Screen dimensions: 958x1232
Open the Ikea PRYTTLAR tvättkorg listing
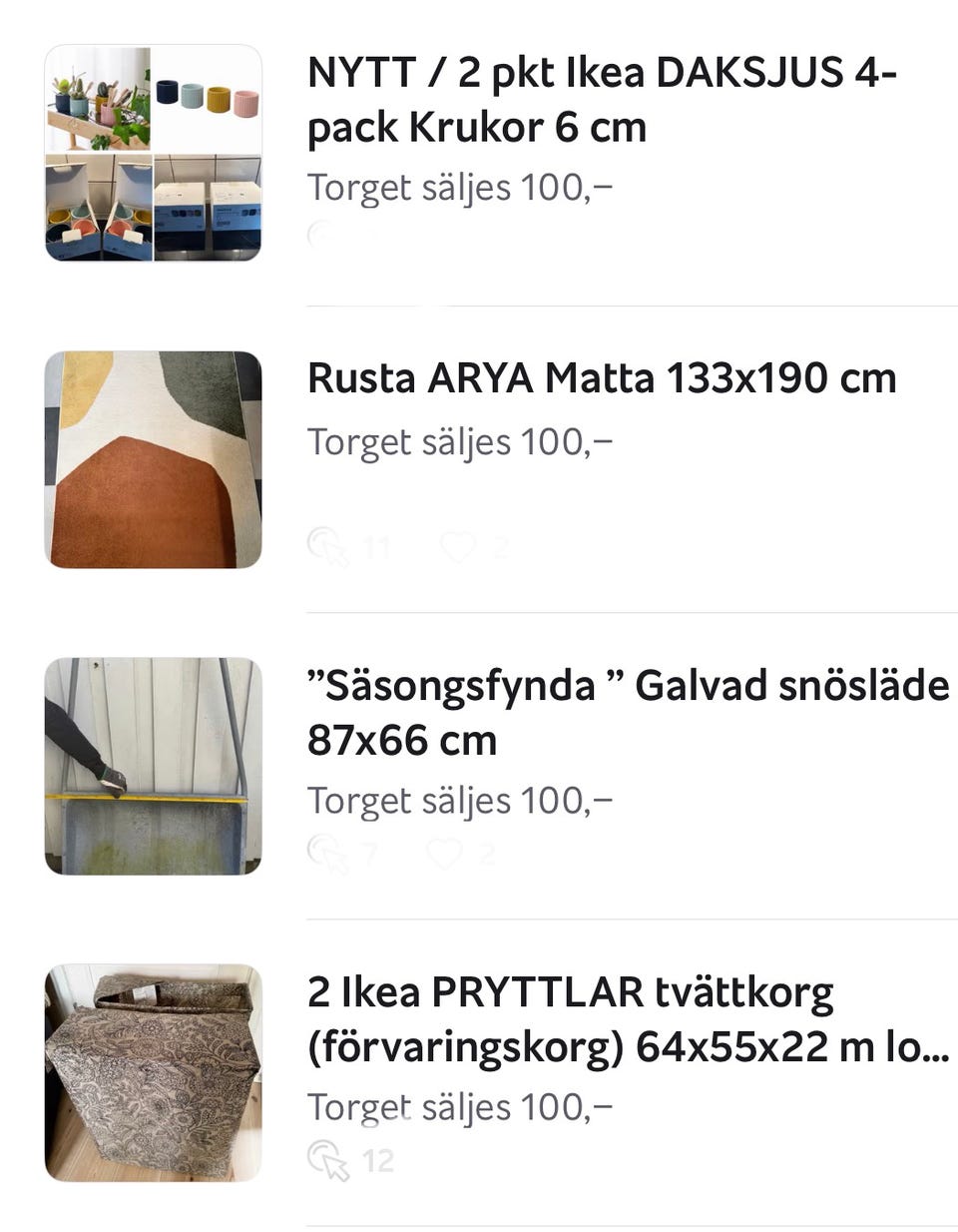(627, 1019)
